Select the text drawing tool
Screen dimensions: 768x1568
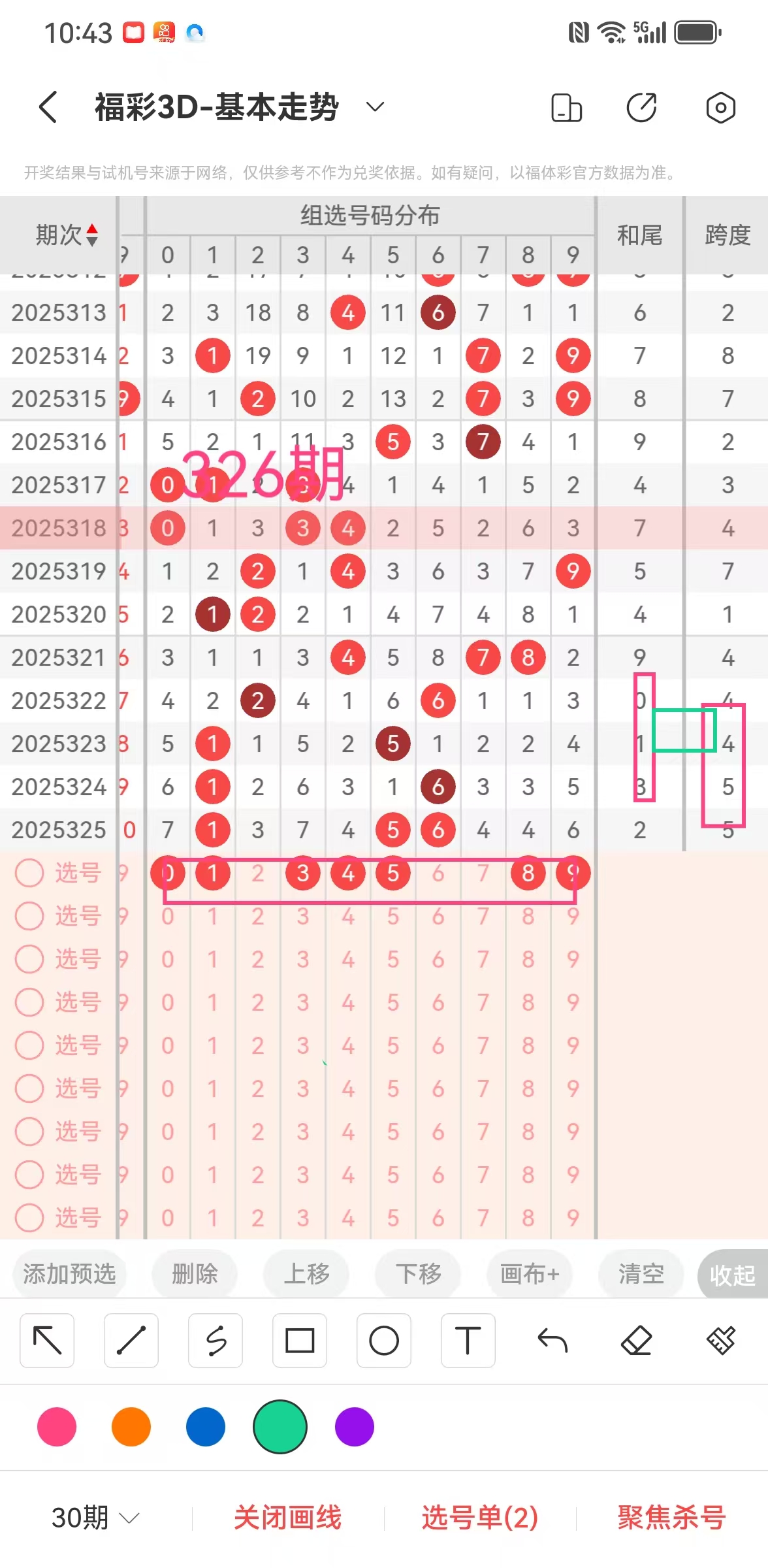(468, 1341)
